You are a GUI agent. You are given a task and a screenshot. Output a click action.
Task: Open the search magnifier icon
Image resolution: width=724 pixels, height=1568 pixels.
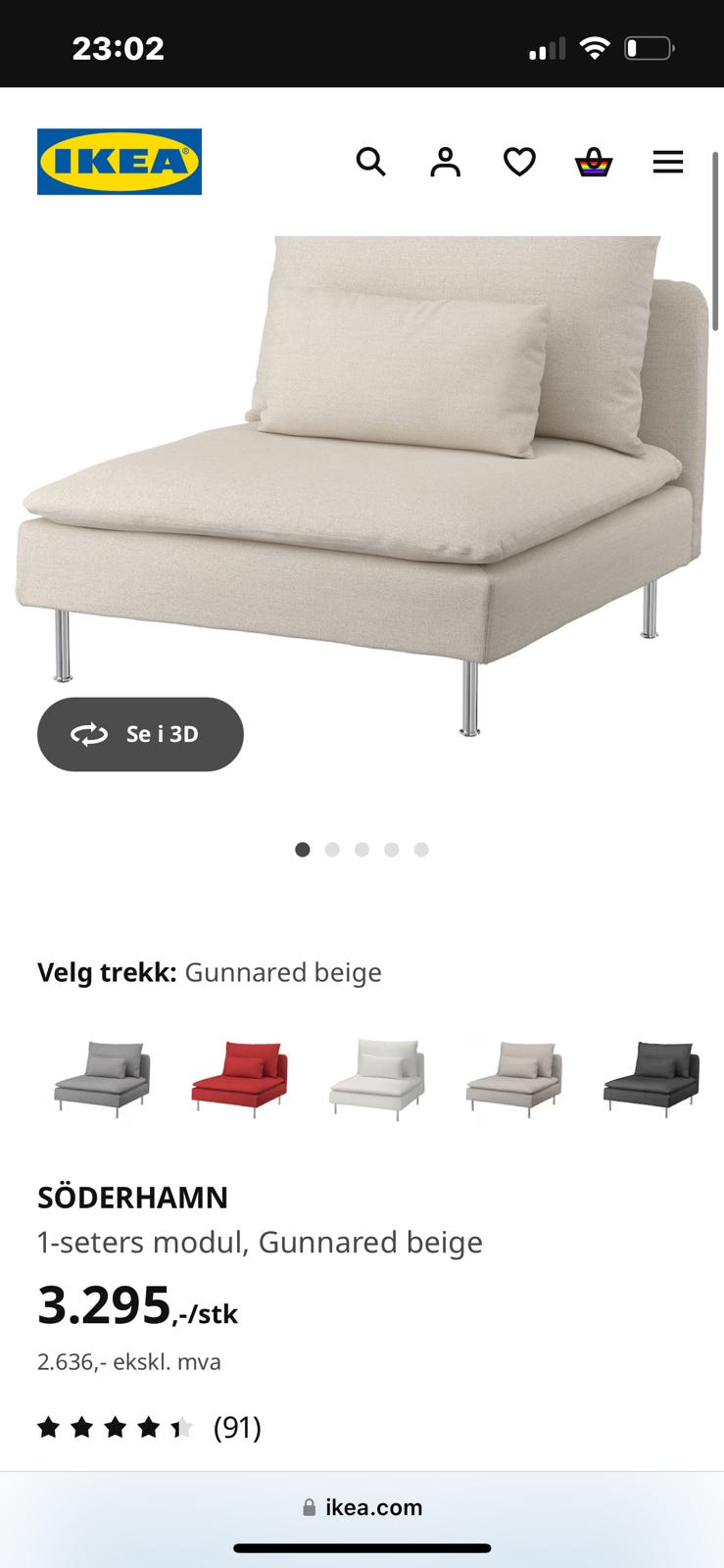pos(370,162)
